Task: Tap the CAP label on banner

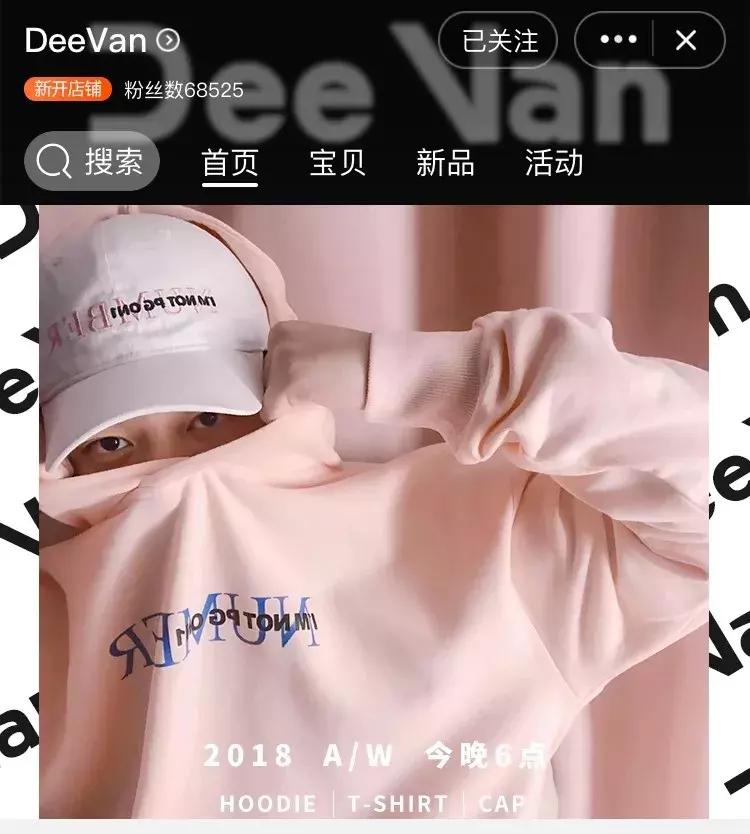Action: 504,802
